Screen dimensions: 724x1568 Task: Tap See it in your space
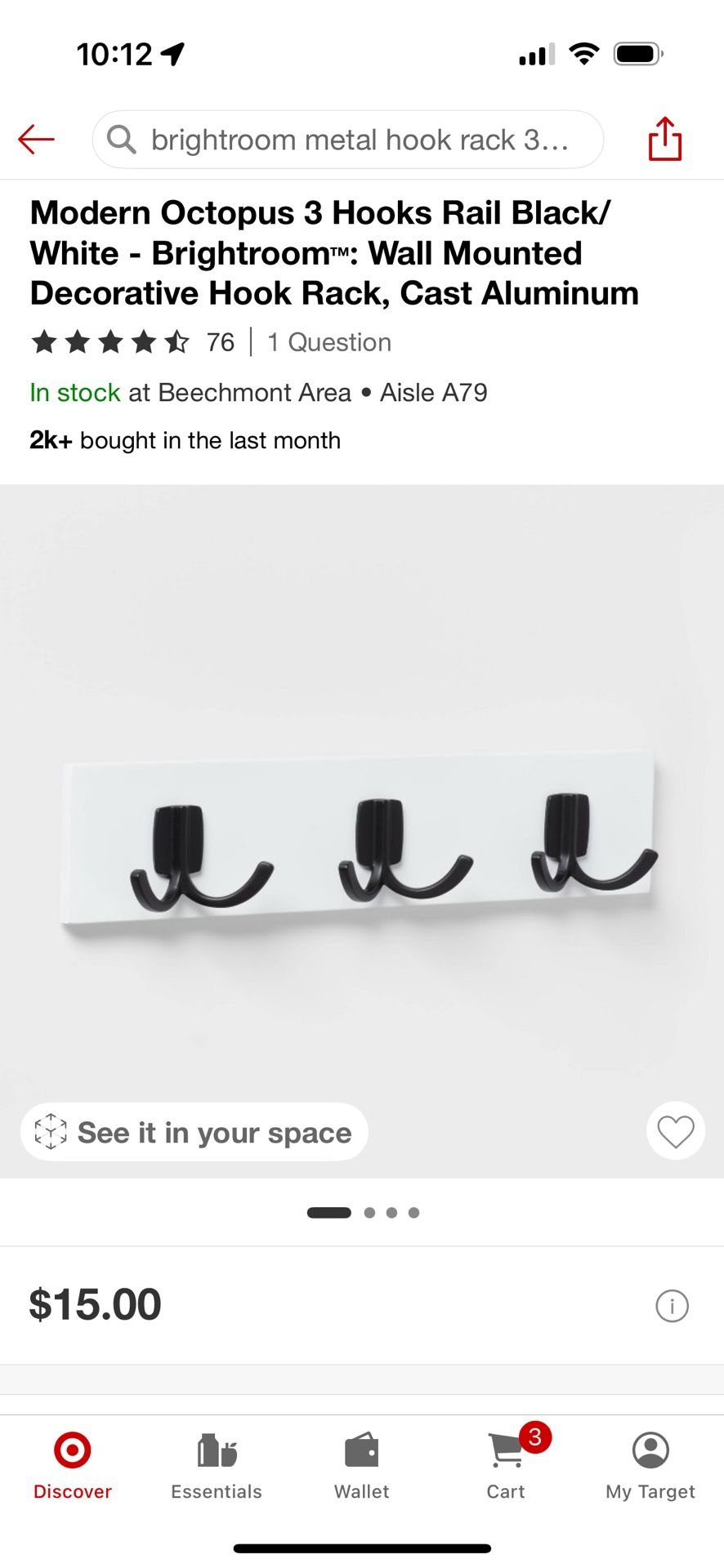click(x=194, y=1133)
